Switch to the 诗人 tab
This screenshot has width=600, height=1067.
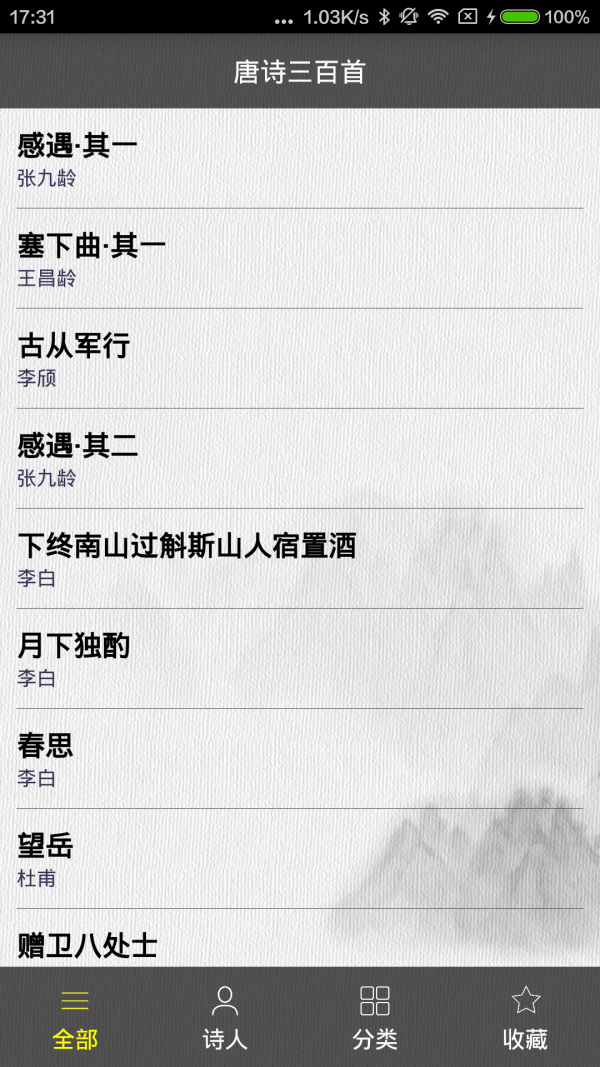point(225,1017)
